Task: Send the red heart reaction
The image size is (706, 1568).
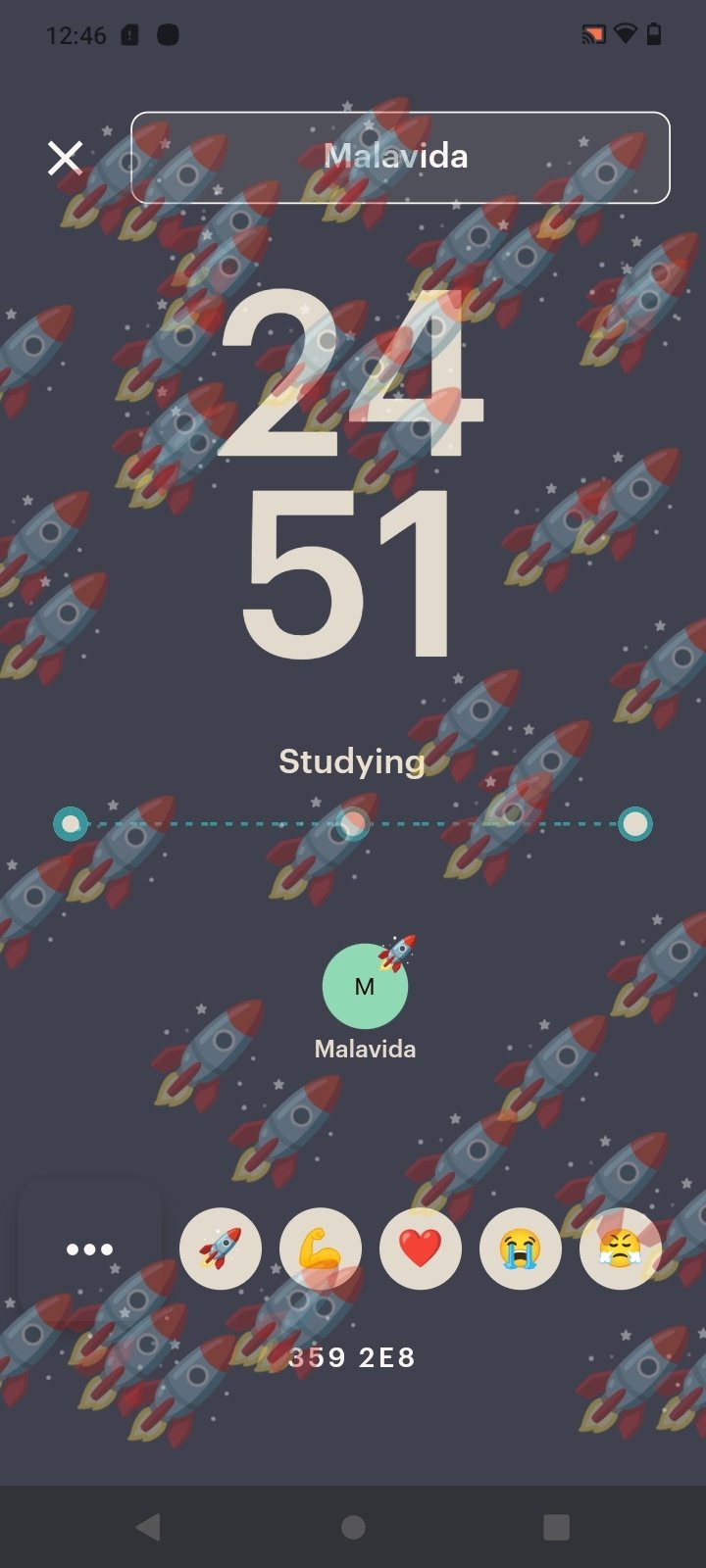Action: pyautogui.click(x=421, y=1249)
